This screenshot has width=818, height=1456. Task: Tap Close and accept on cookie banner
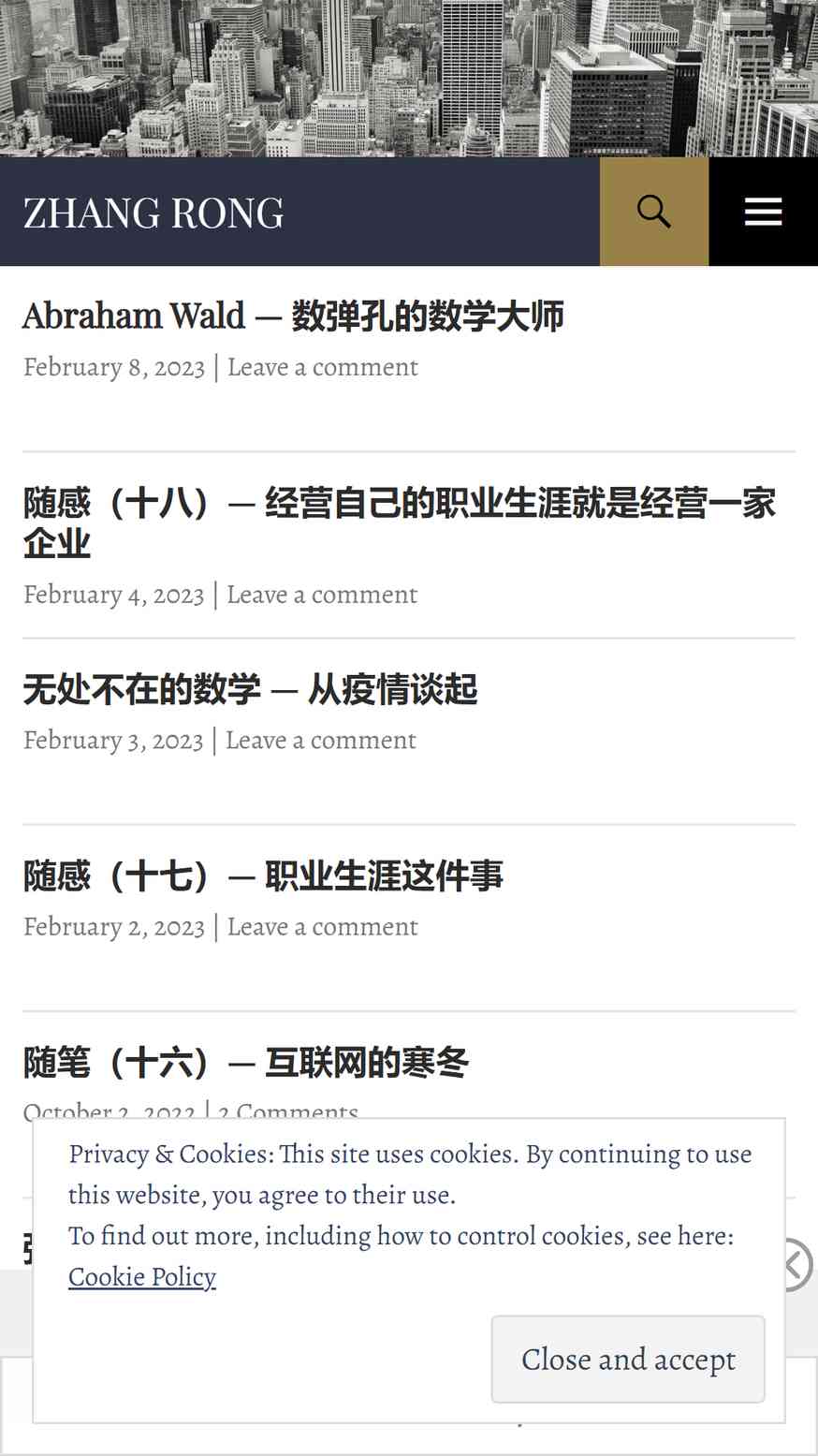tap(628, 1360)
